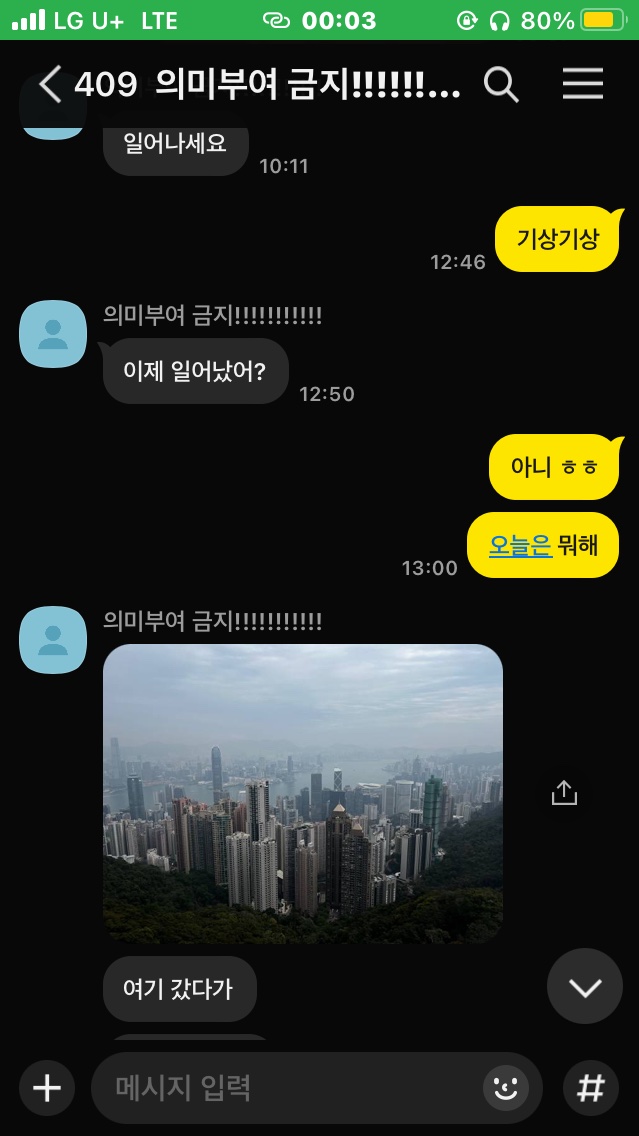Tap the underlined 오늘은 link
The image size is (639, 1136).
(x=520, y=546)
